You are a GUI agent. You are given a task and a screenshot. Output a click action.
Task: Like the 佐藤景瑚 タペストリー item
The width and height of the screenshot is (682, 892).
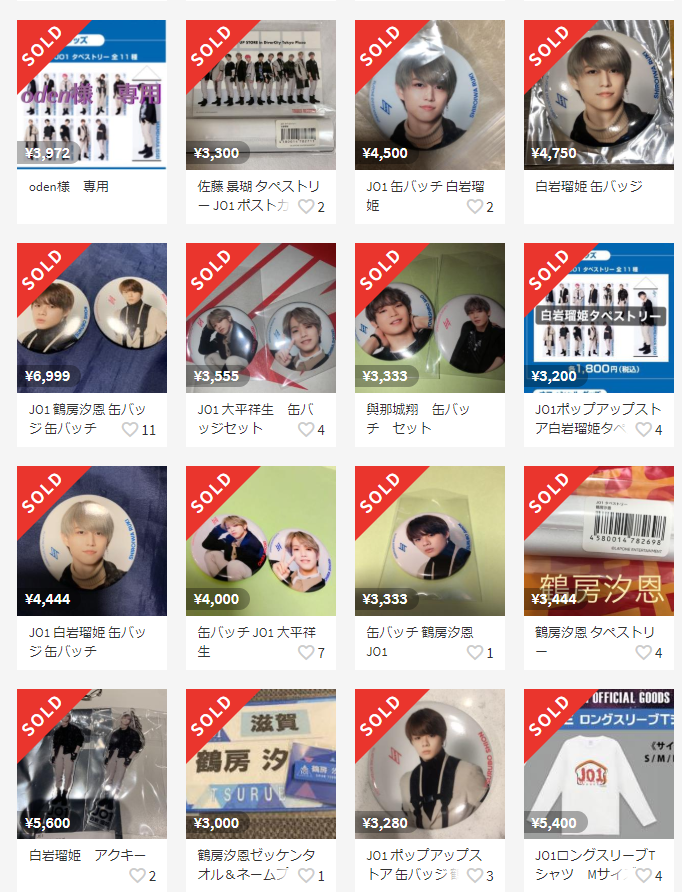tap(306, 207)
